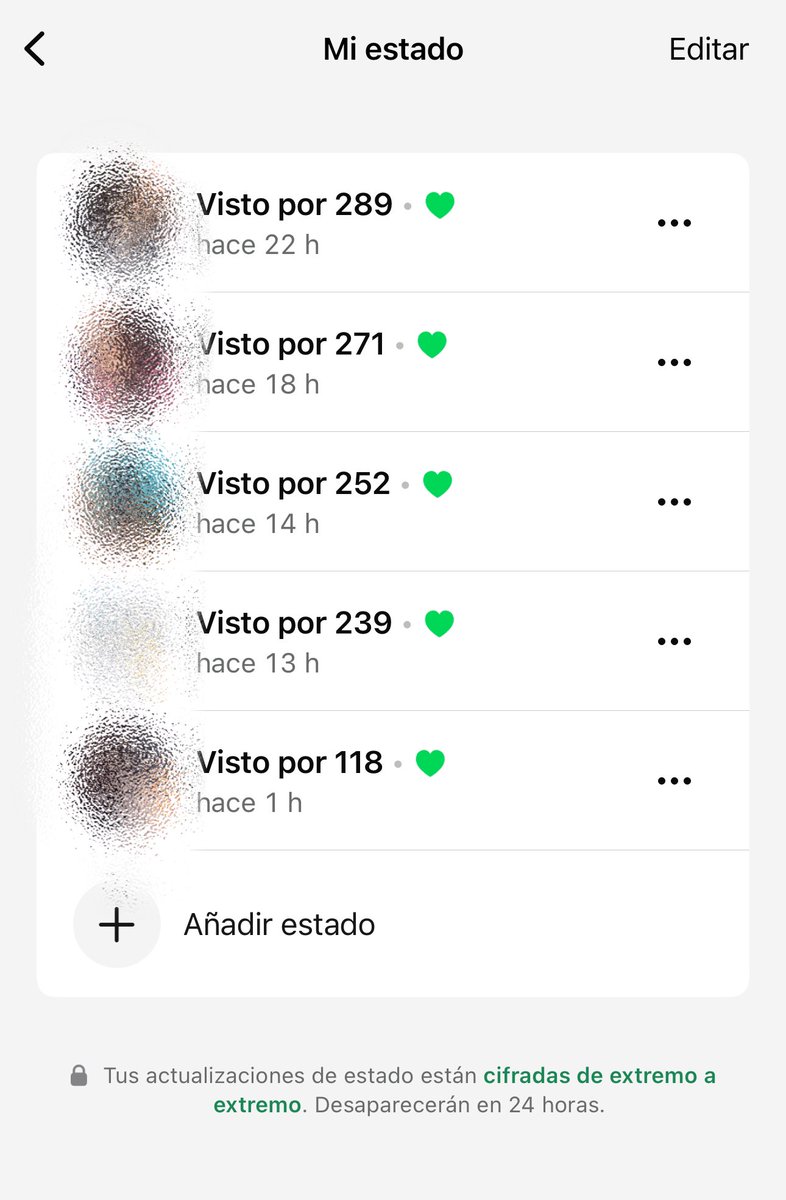The height and width of the screenshot is (1200, 786).
Task: Tap Editar to edit status list
Action: click(x=708, y=49)
